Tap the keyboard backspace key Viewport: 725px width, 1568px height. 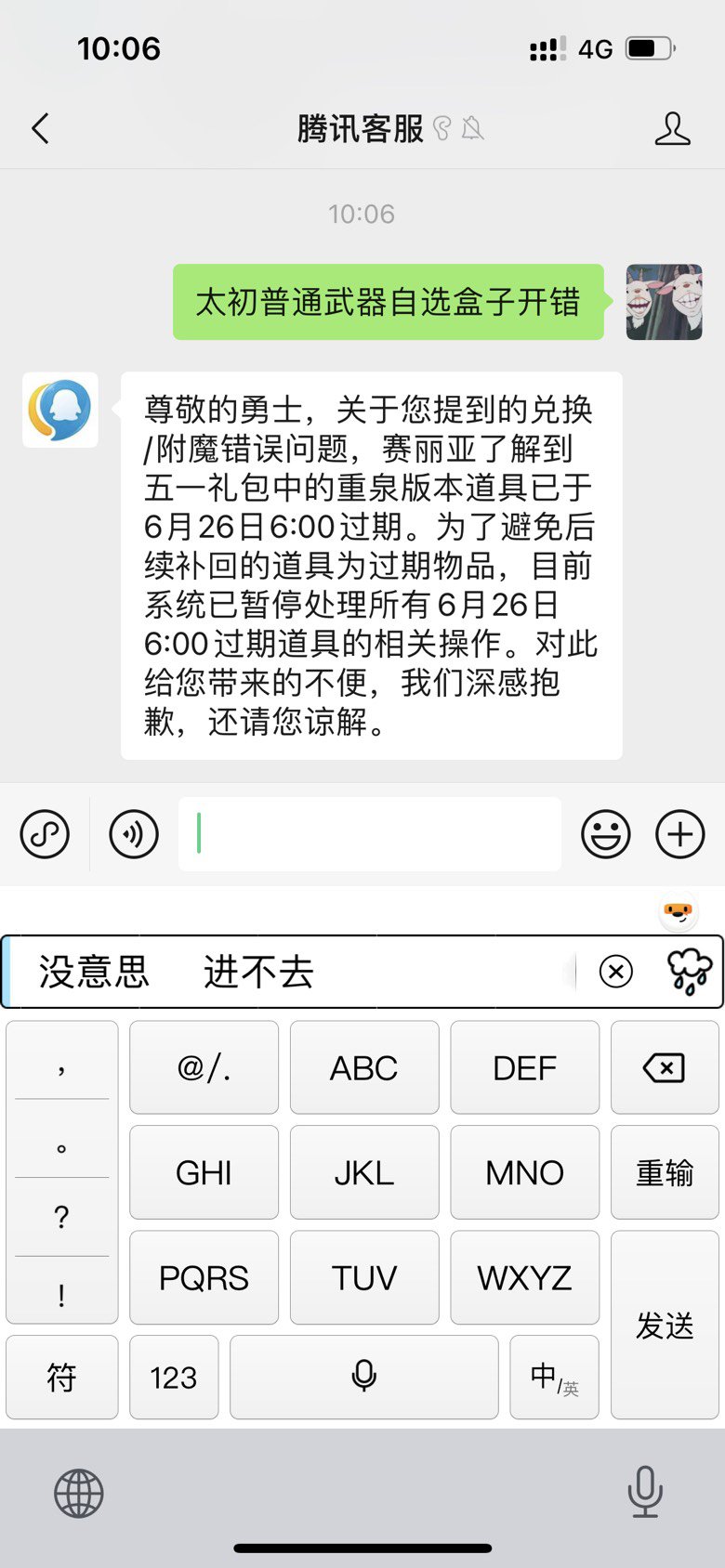(x=665, y=1067)
